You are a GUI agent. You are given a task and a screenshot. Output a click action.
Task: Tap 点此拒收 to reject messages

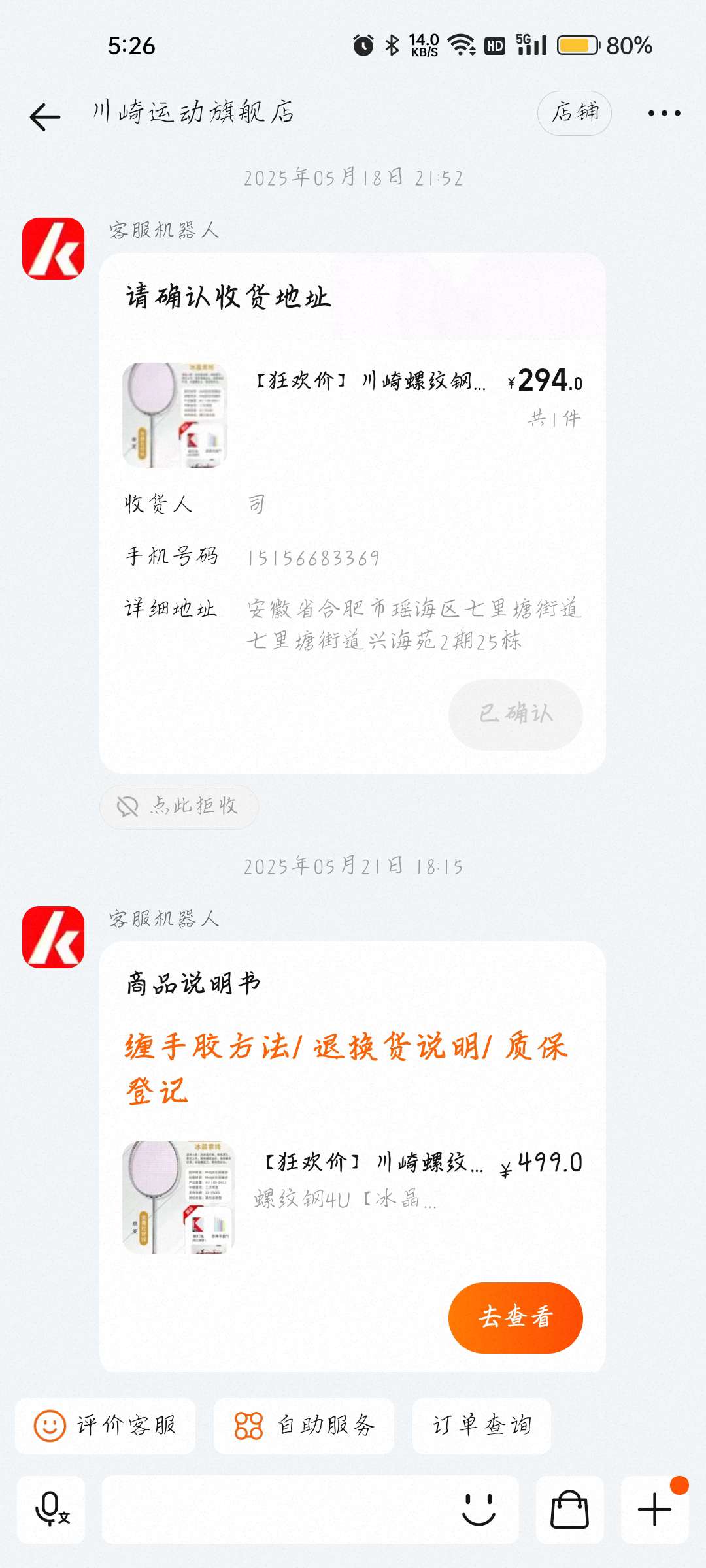pyautogui.click(x=179, y=806)
